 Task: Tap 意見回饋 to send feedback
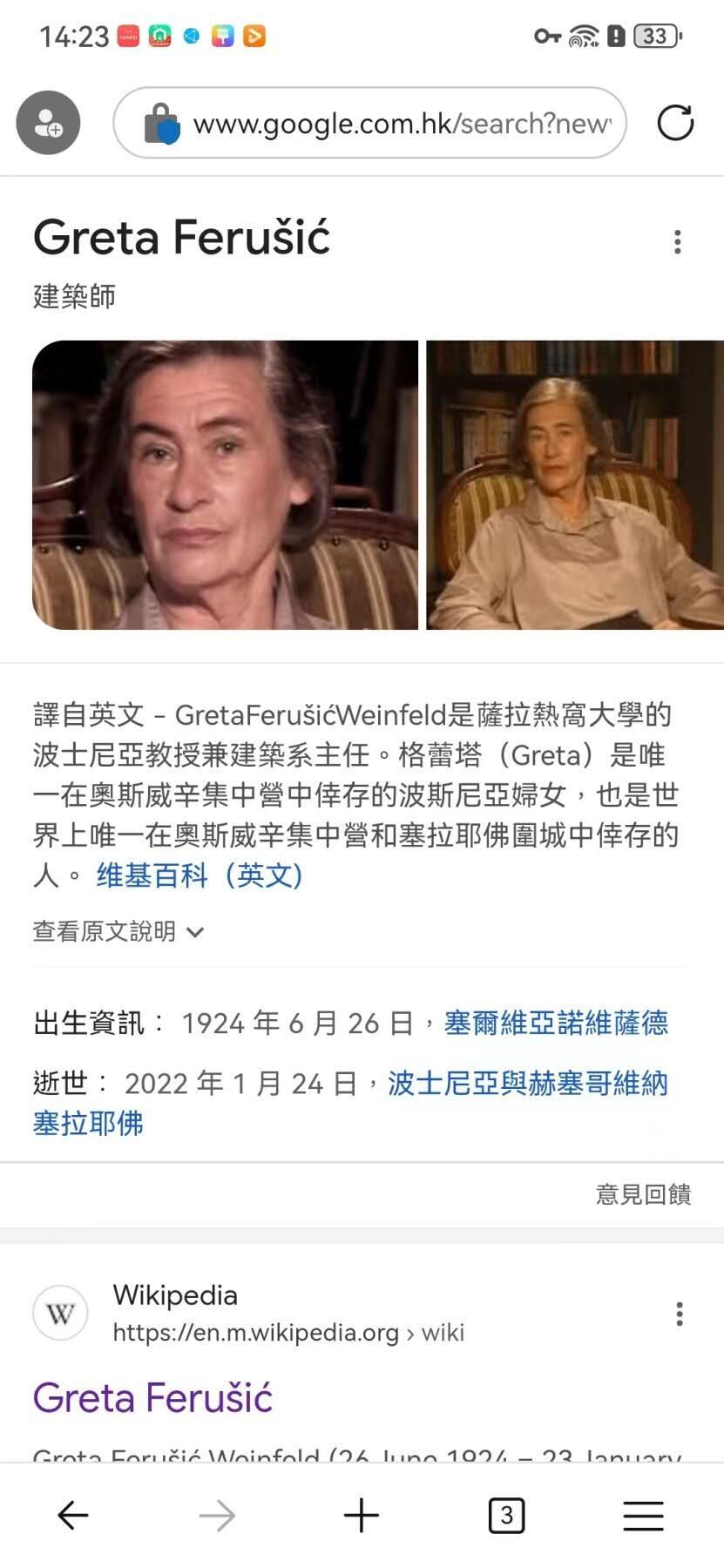(x=643, y=1193)
